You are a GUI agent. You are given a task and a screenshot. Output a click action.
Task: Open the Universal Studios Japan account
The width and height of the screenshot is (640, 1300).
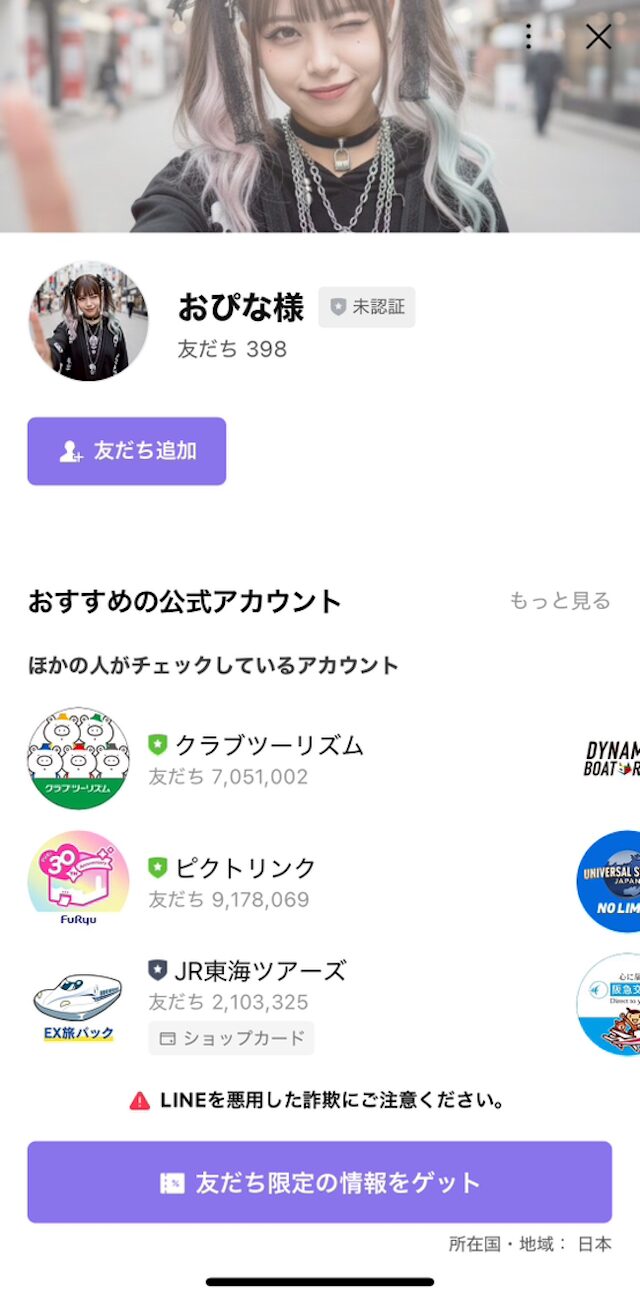click(611, 880)
